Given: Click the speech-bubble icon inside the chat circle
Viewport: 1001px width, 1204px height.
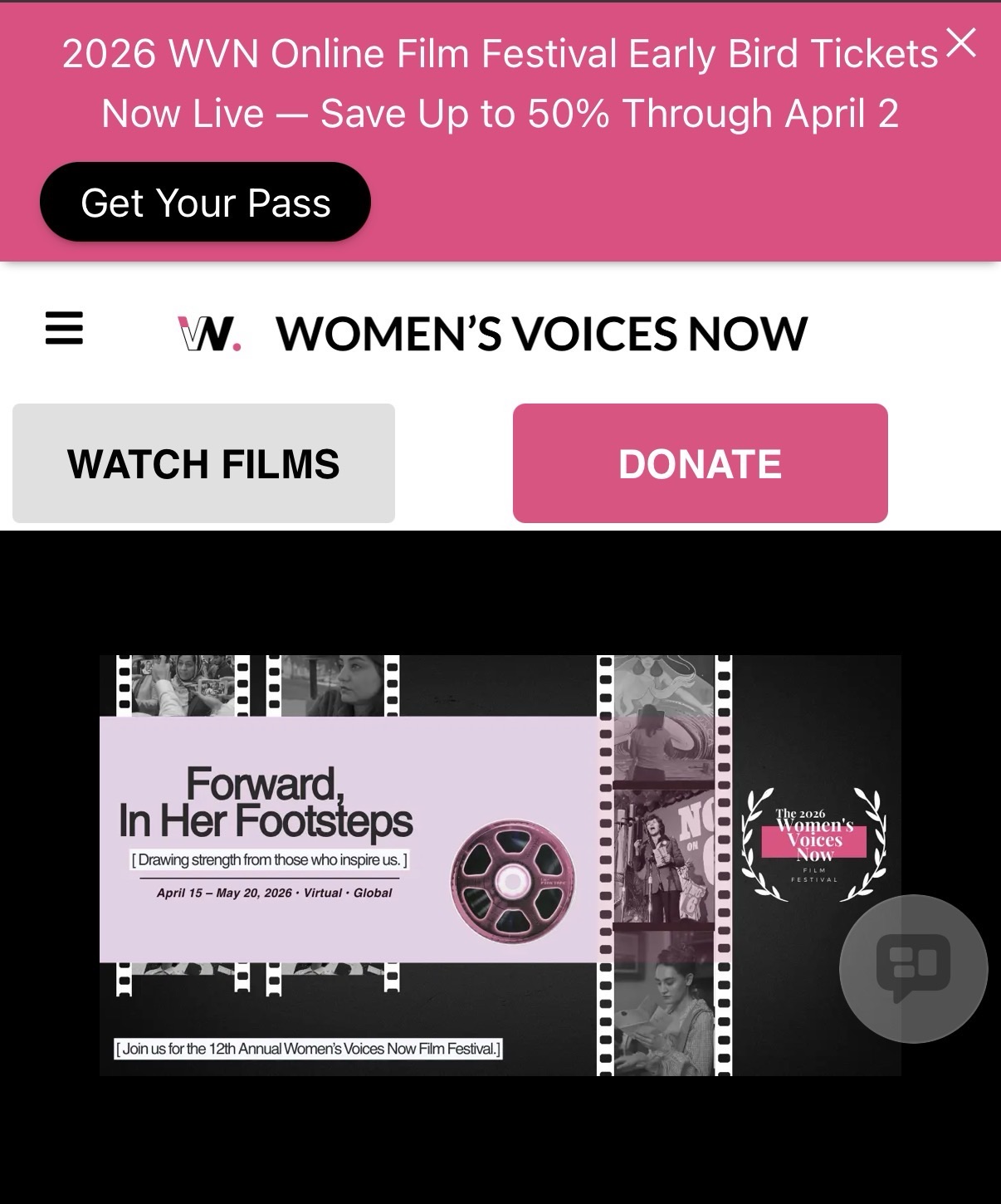Looking at the screenshot, I should (915, 963).
